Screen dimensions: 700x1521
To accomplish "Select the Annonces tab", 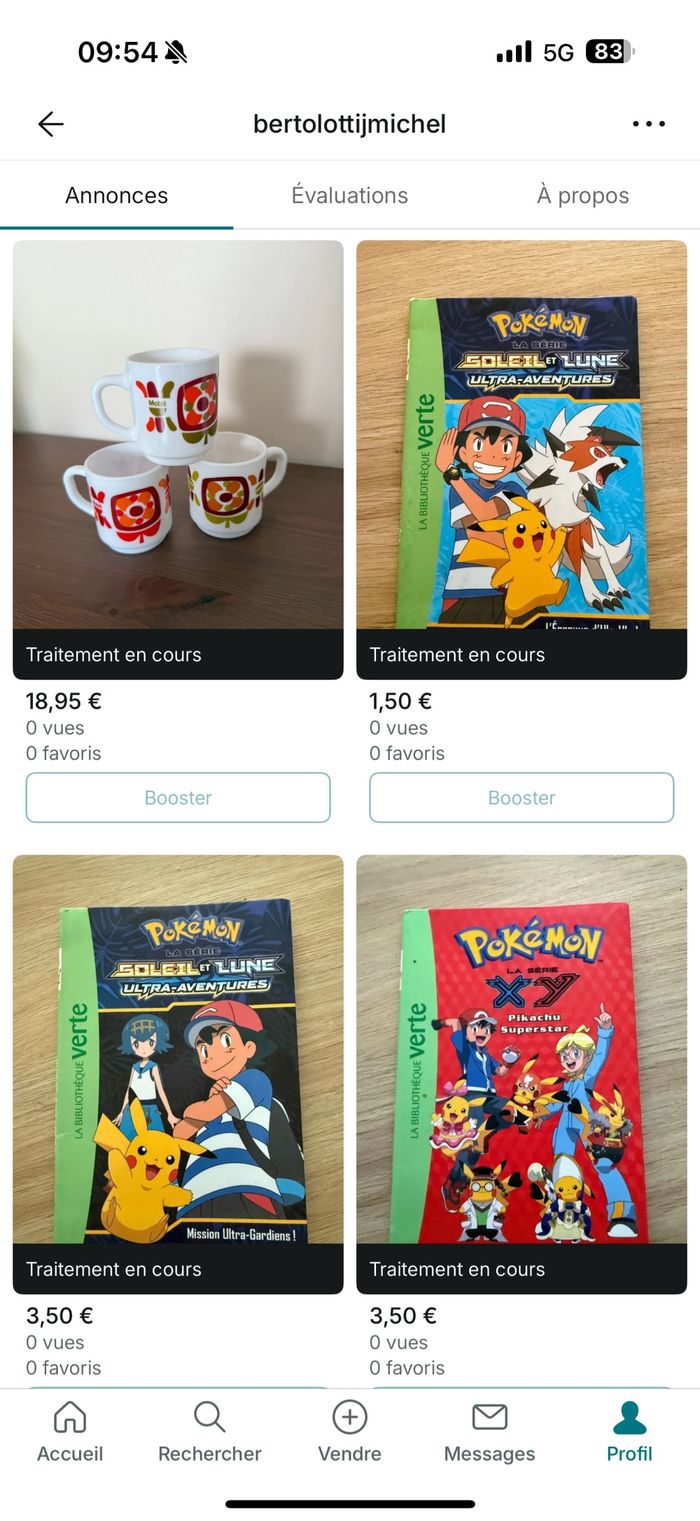I will point(116,195).
